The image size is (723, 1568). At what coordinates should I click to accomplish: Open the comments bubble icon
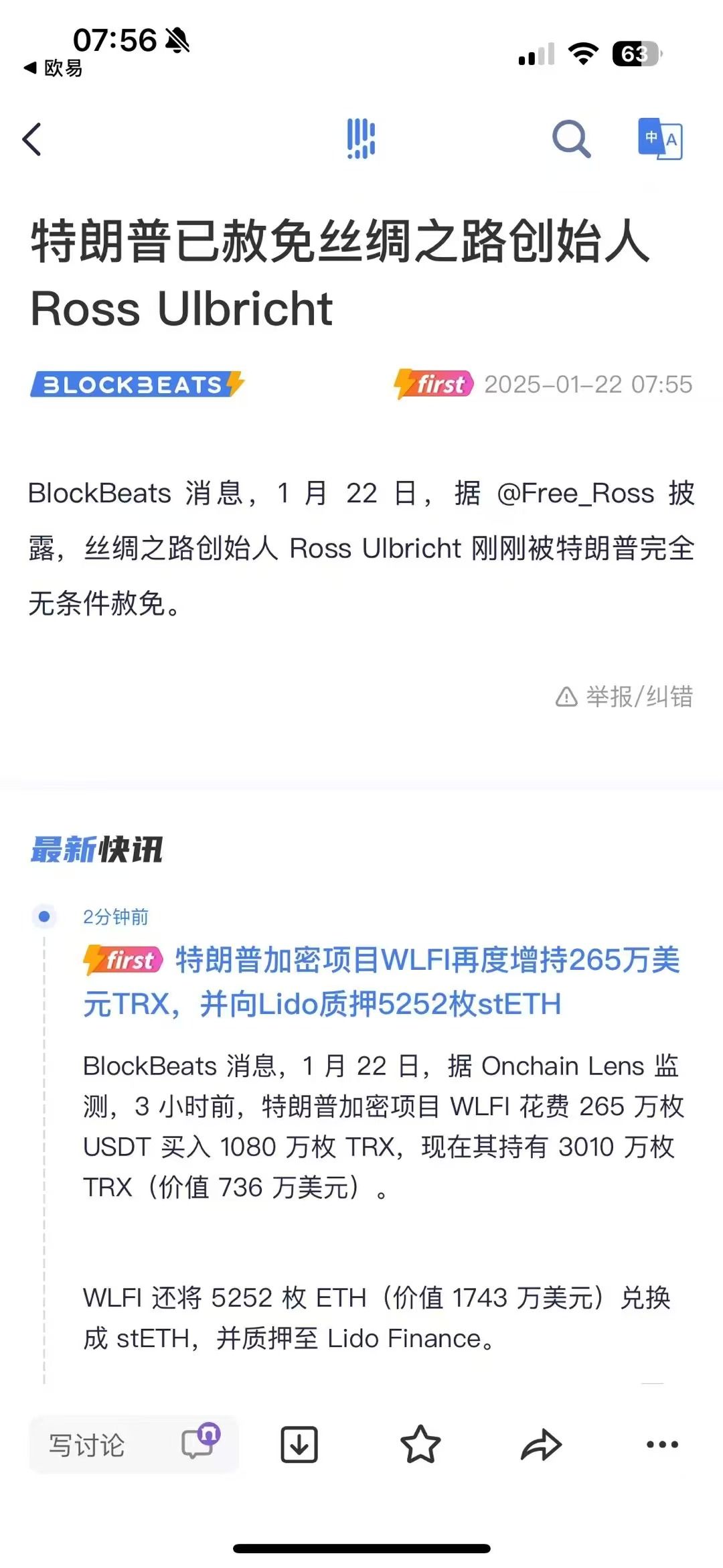coord(199,1442)
